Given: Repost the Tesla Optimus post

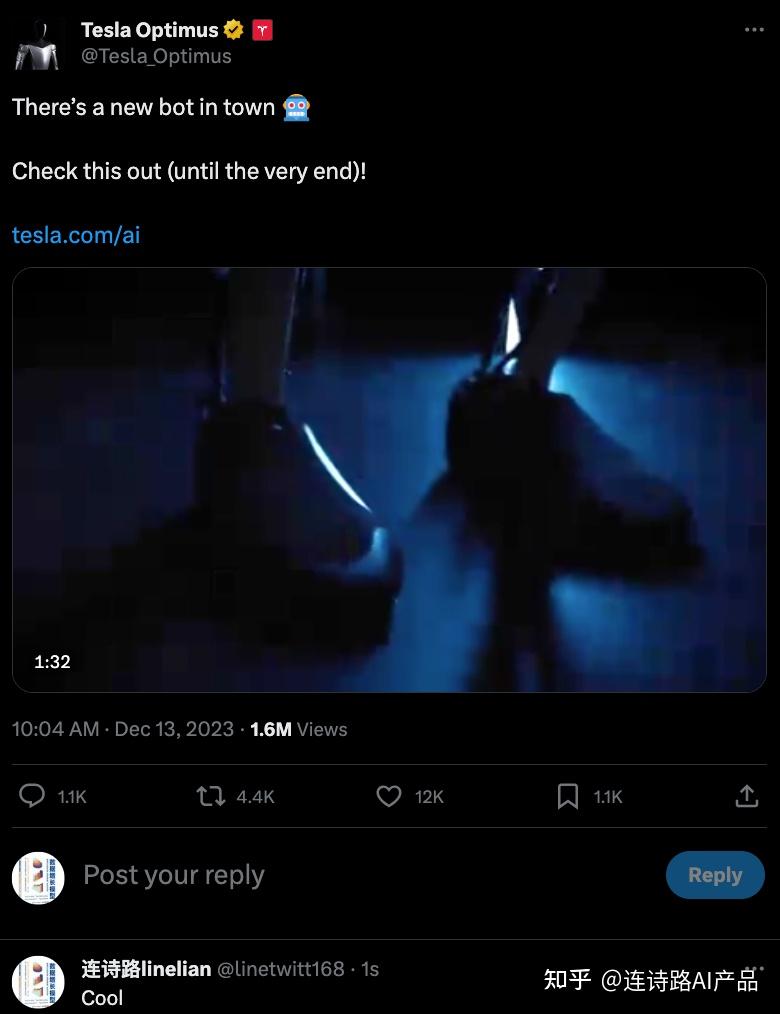Looking at the screenshot, I should [211, 796].
